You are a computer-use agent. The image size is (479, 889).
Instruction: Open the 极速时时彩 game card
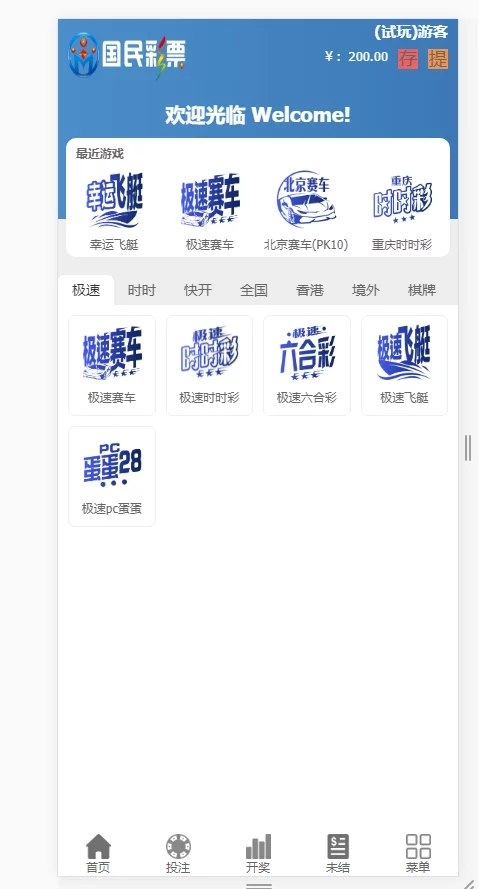pos(209,365)
